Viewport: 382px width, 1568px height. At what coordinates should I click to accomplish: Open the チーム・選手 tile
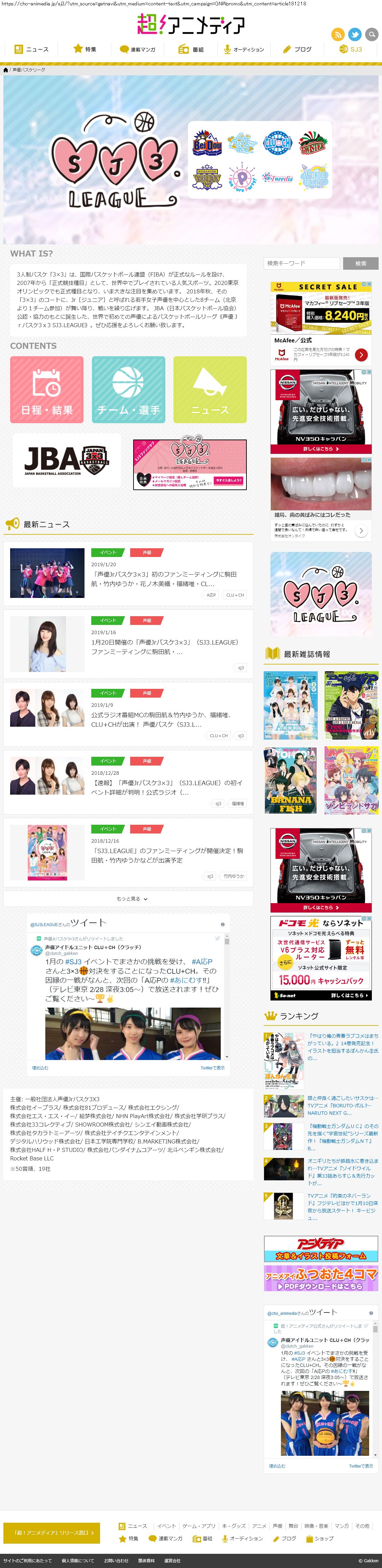(128, 390)
